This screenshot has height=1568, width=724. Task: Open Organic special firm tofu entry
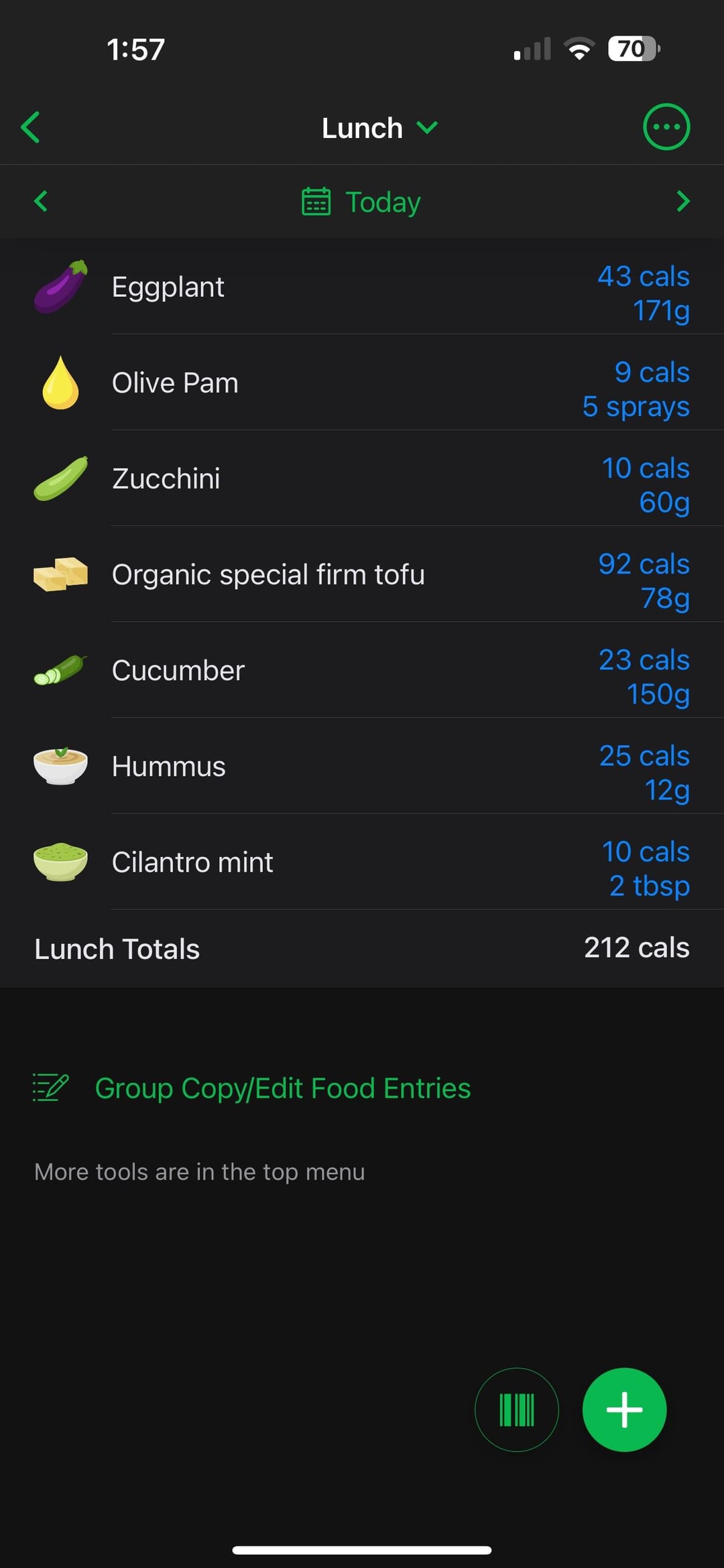[x=362, y=574]
